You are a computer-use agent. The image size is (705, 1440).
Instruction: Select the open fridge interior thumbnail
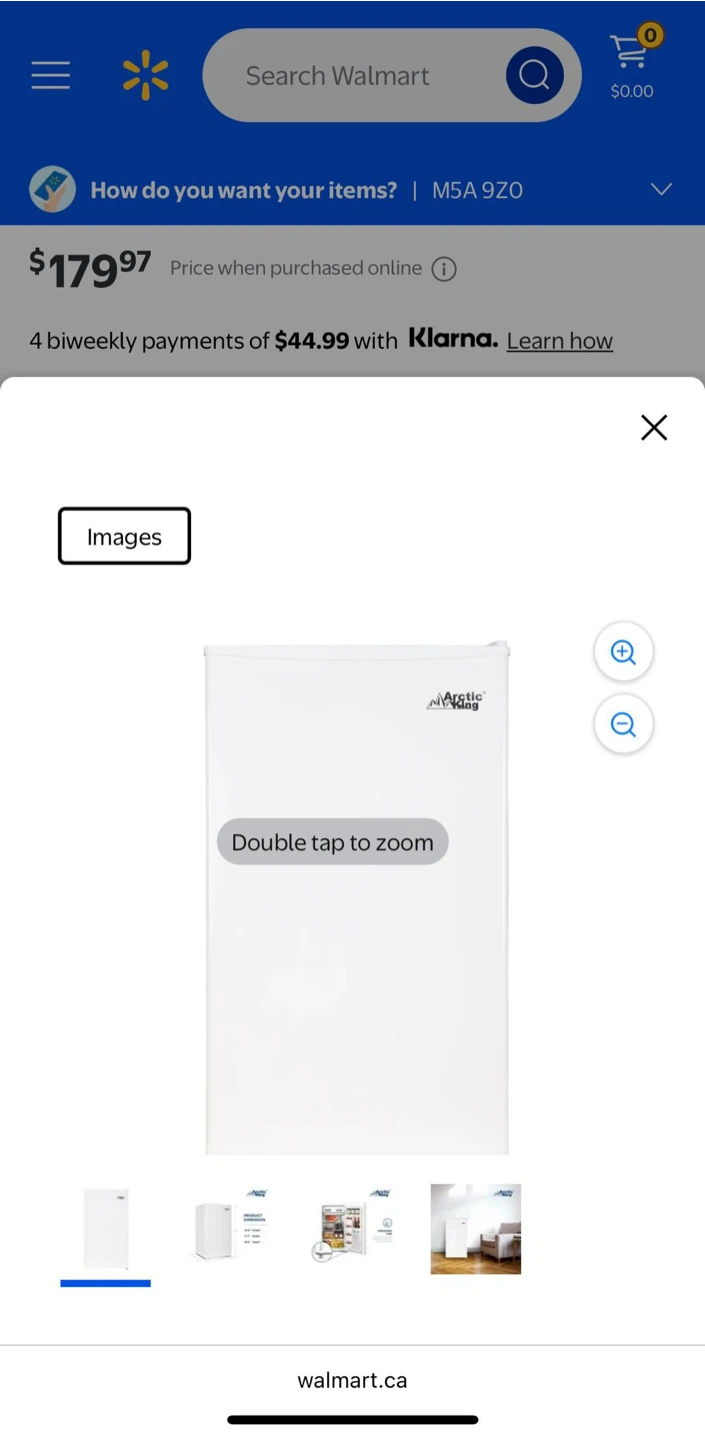(x=352, y=1230)
